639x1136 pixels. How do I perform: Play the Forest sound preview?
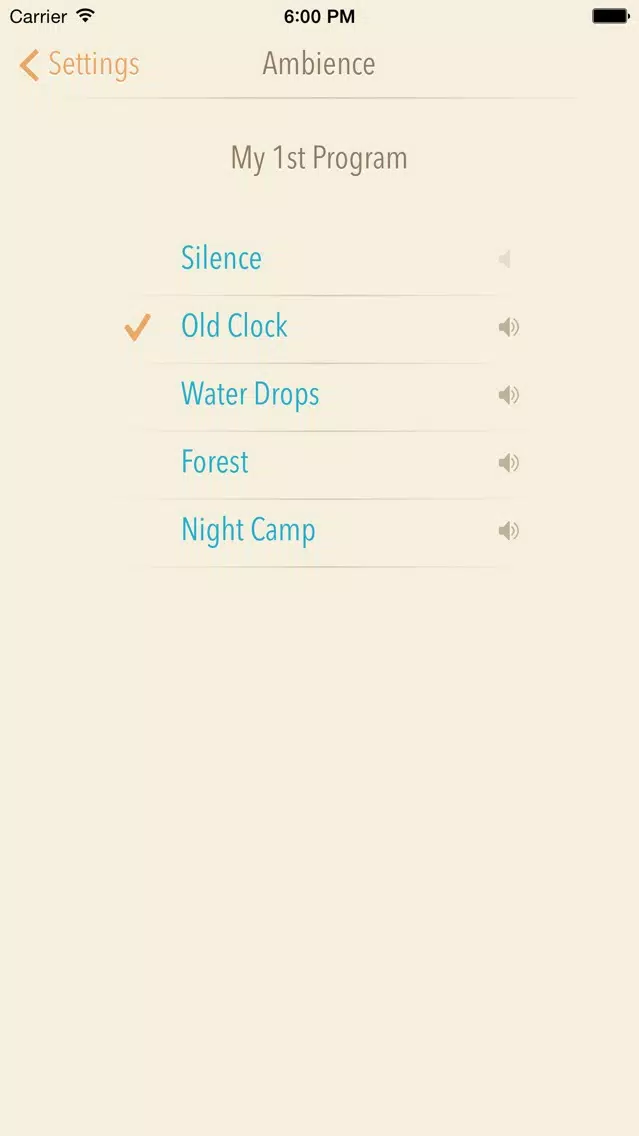coord(509,463)
